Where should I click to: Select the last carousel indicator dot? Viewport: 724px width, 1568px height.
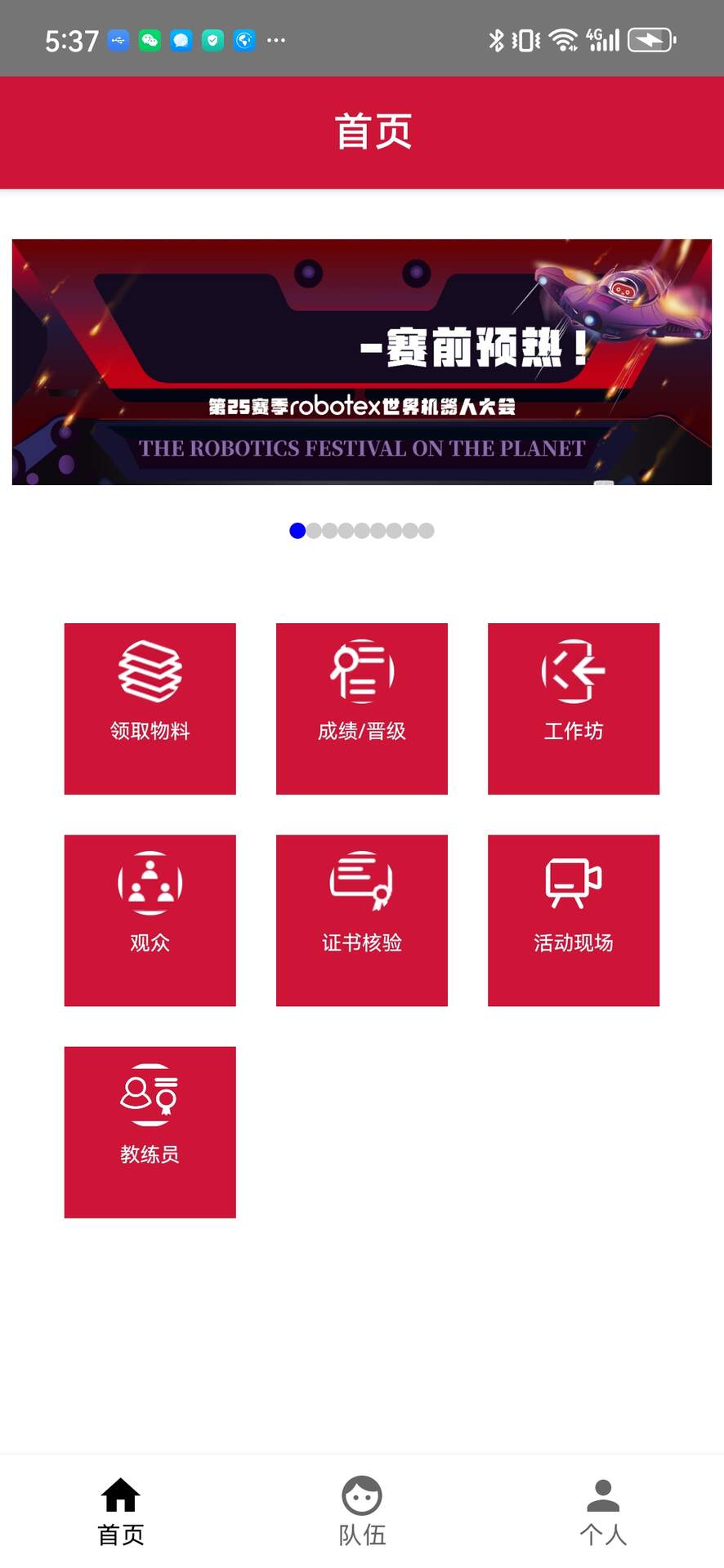[426, 530]
